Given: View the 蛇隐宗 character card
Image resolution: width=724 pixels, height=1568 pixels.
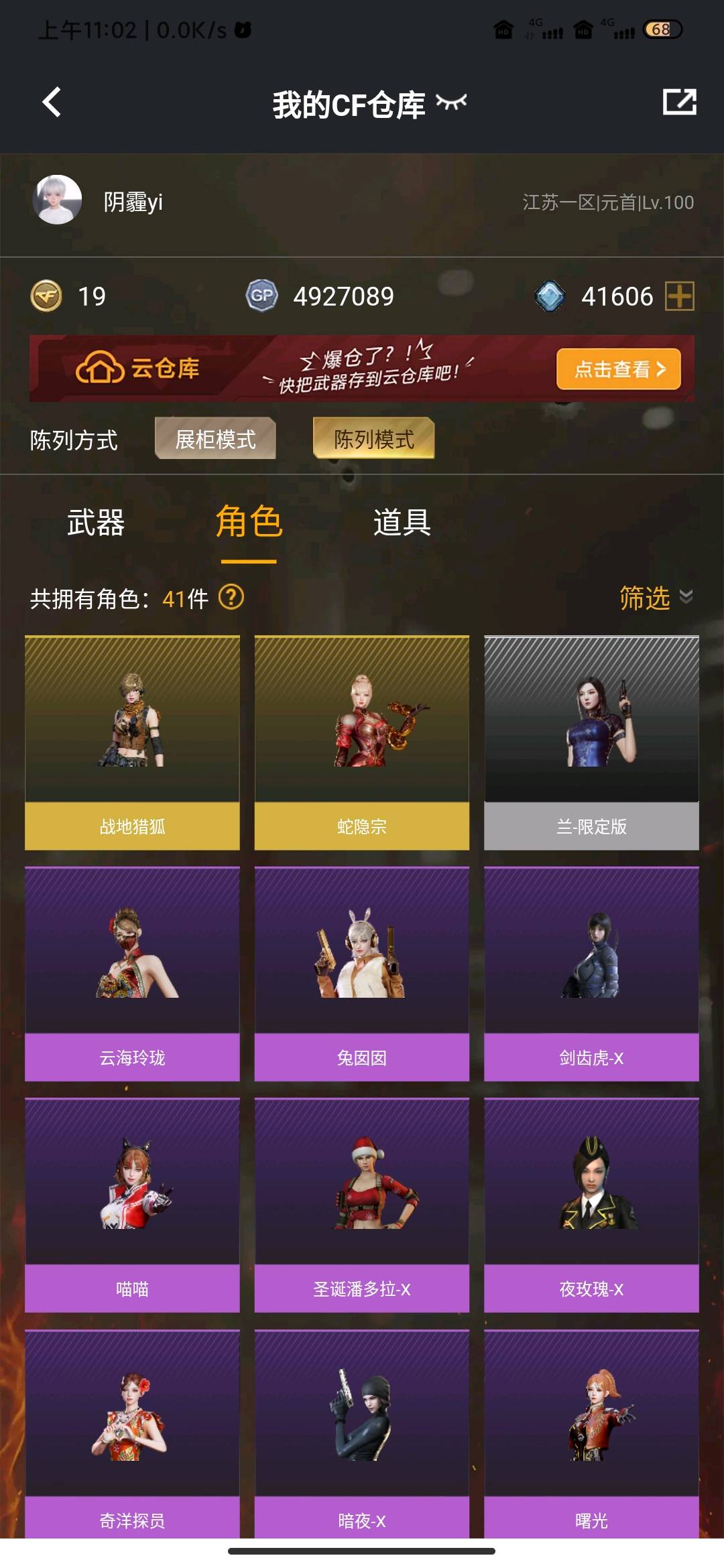Looking at the screenshot, I should pyautogui.click(x=362, y=742).
